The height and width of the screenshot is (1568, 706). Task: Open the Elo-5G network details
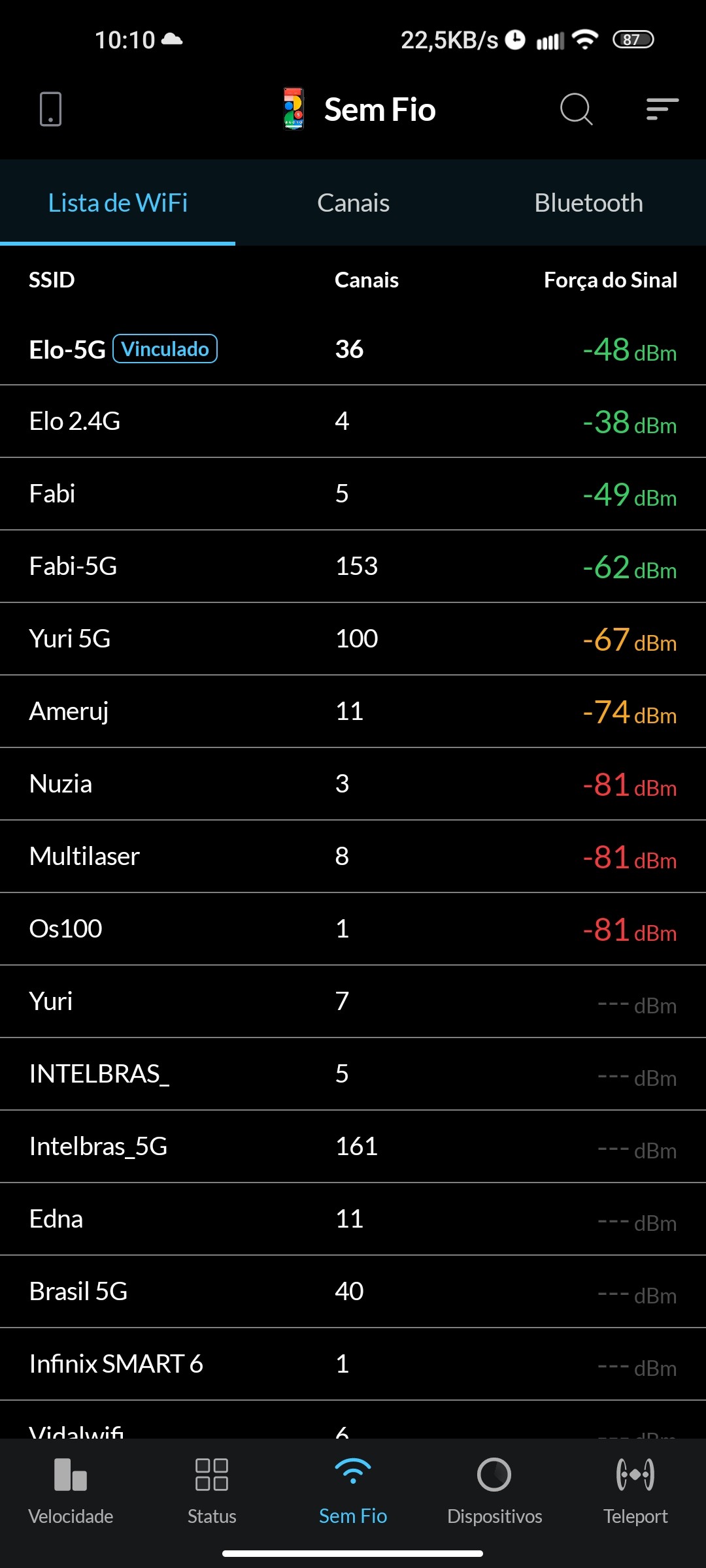pyautogui.click(x=353, y=350)
